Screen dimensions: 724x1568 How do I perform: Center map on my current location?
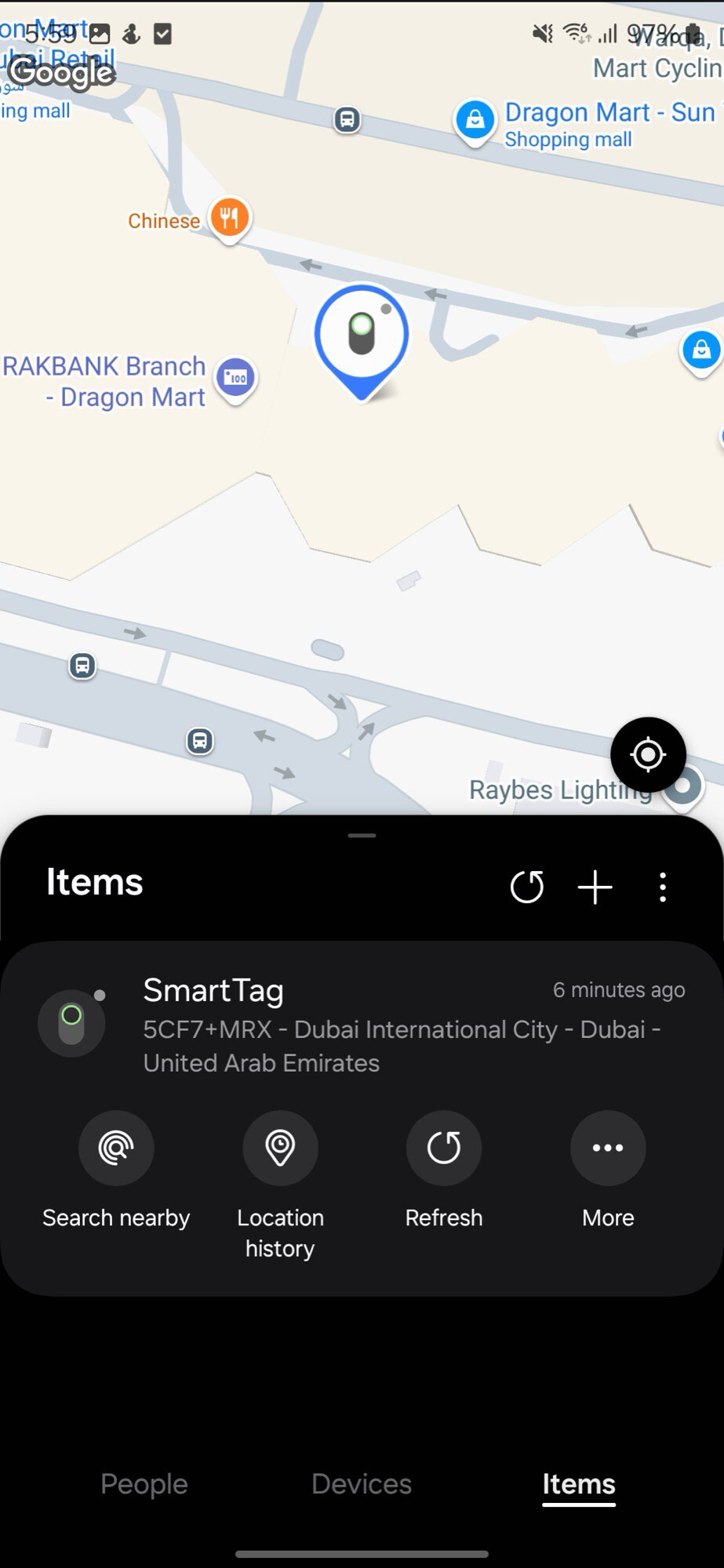point(648,755)
